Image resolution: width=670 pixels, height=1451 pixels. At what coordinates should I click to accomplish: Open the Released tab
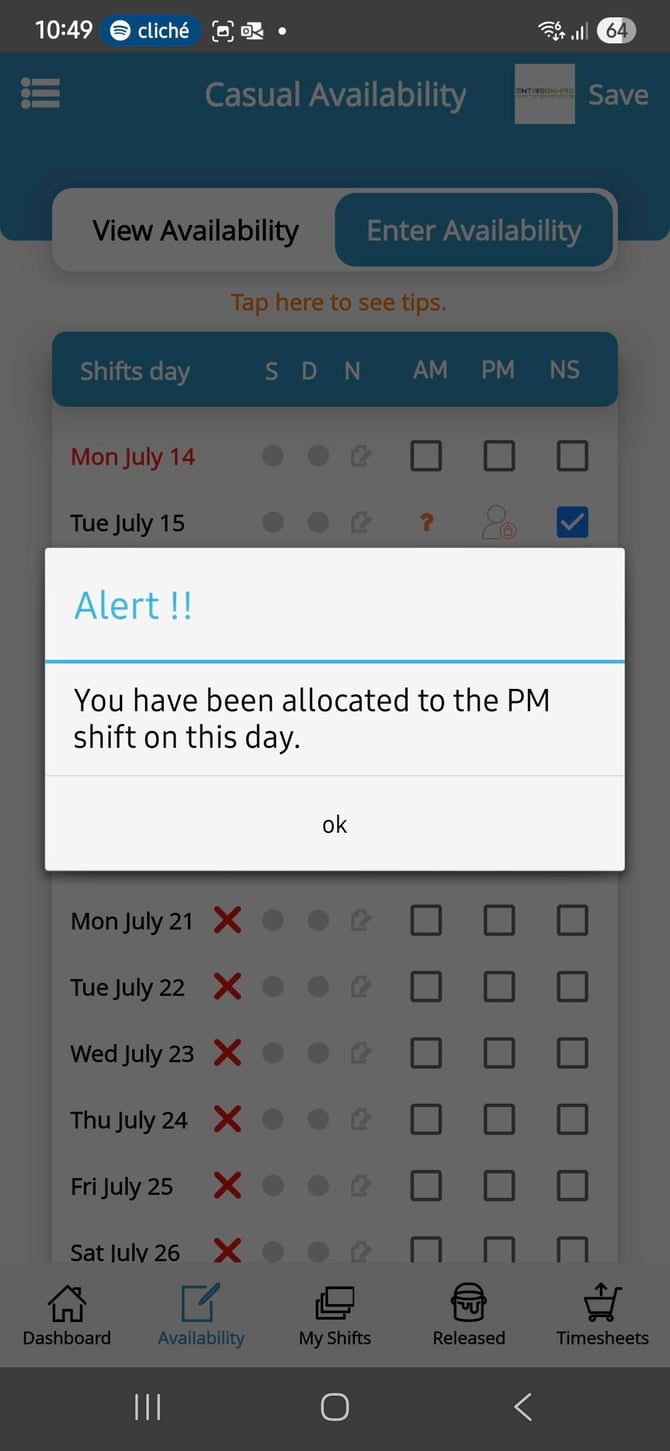tap(468, 1316)
